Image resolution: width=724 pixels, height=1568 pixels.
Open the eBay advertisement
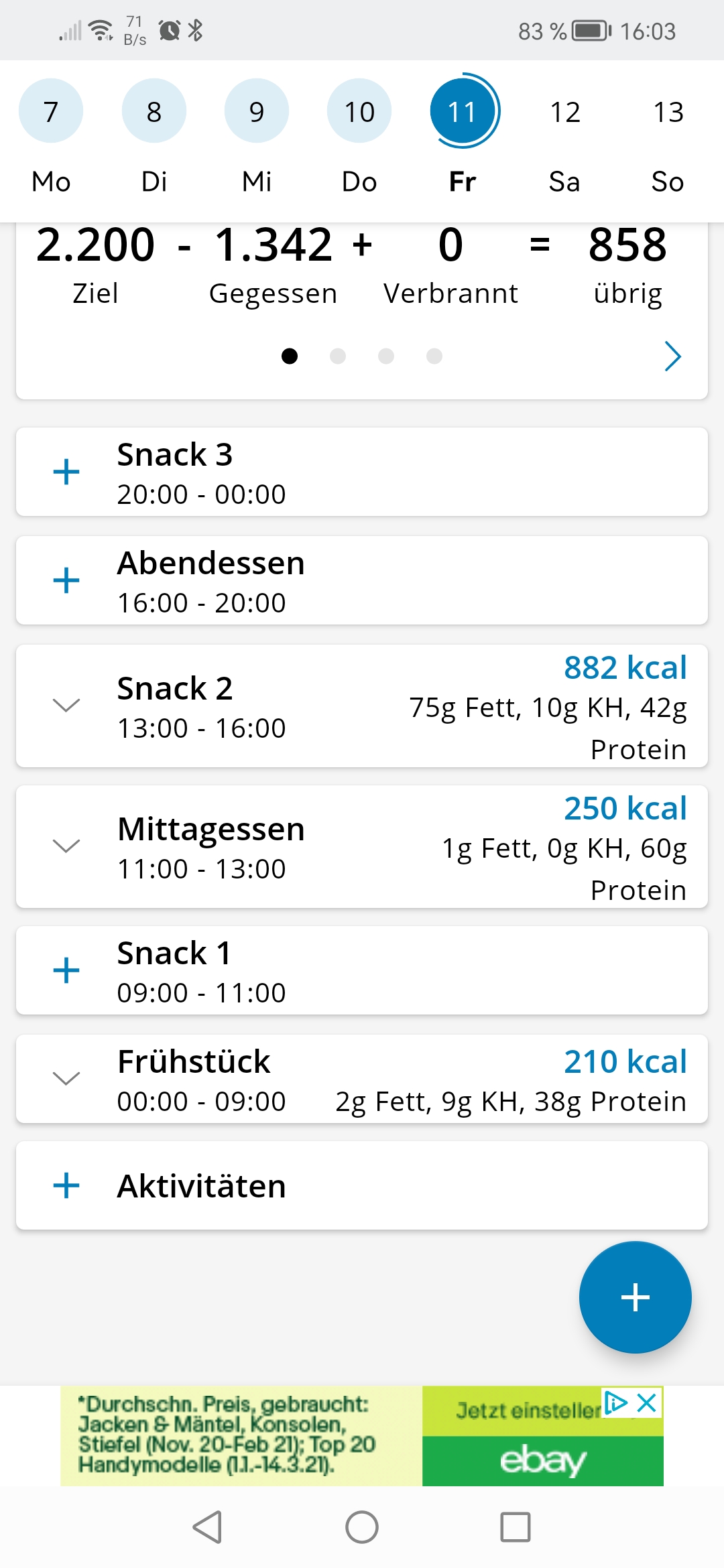coord(362,1436)
